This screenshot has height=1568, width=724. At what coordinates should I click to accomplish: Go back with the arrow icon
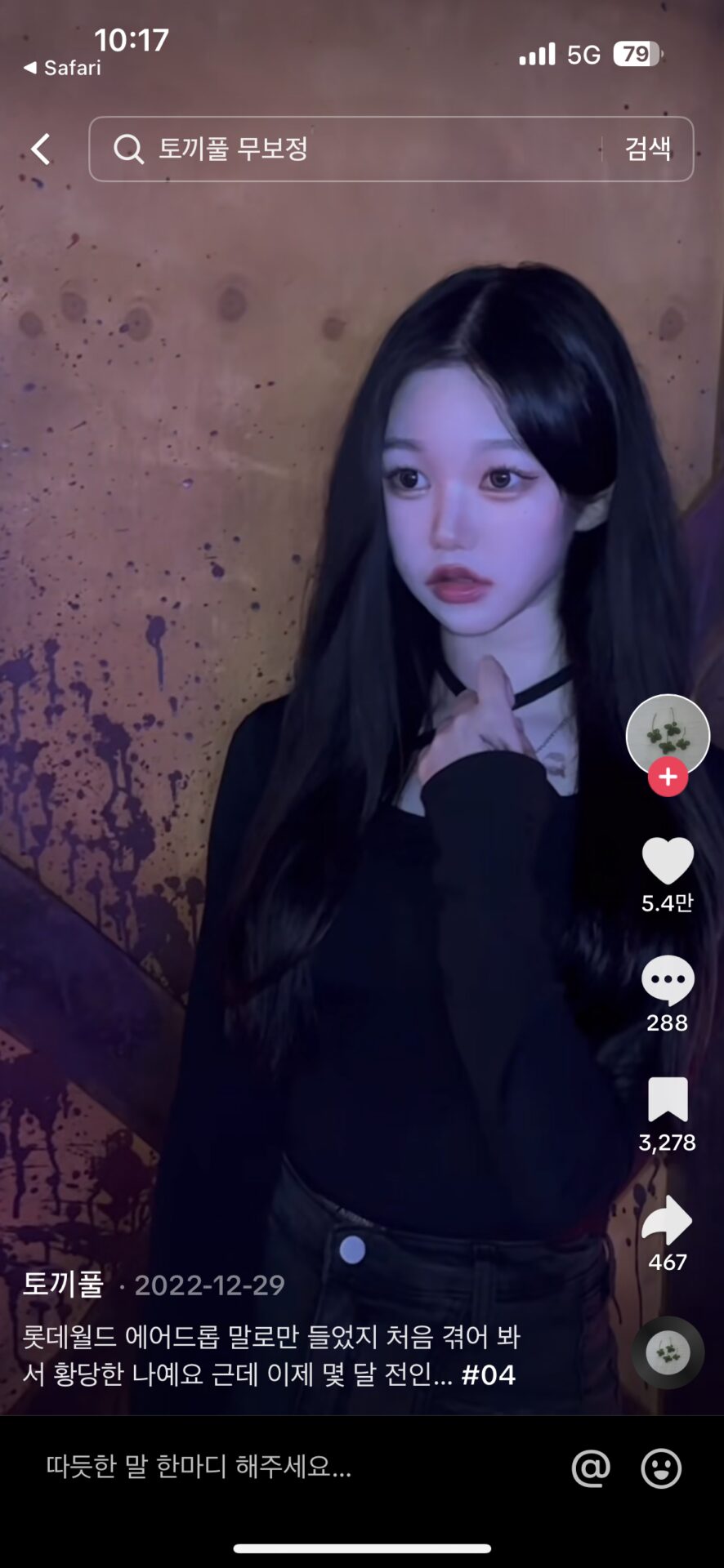[41, 149]
